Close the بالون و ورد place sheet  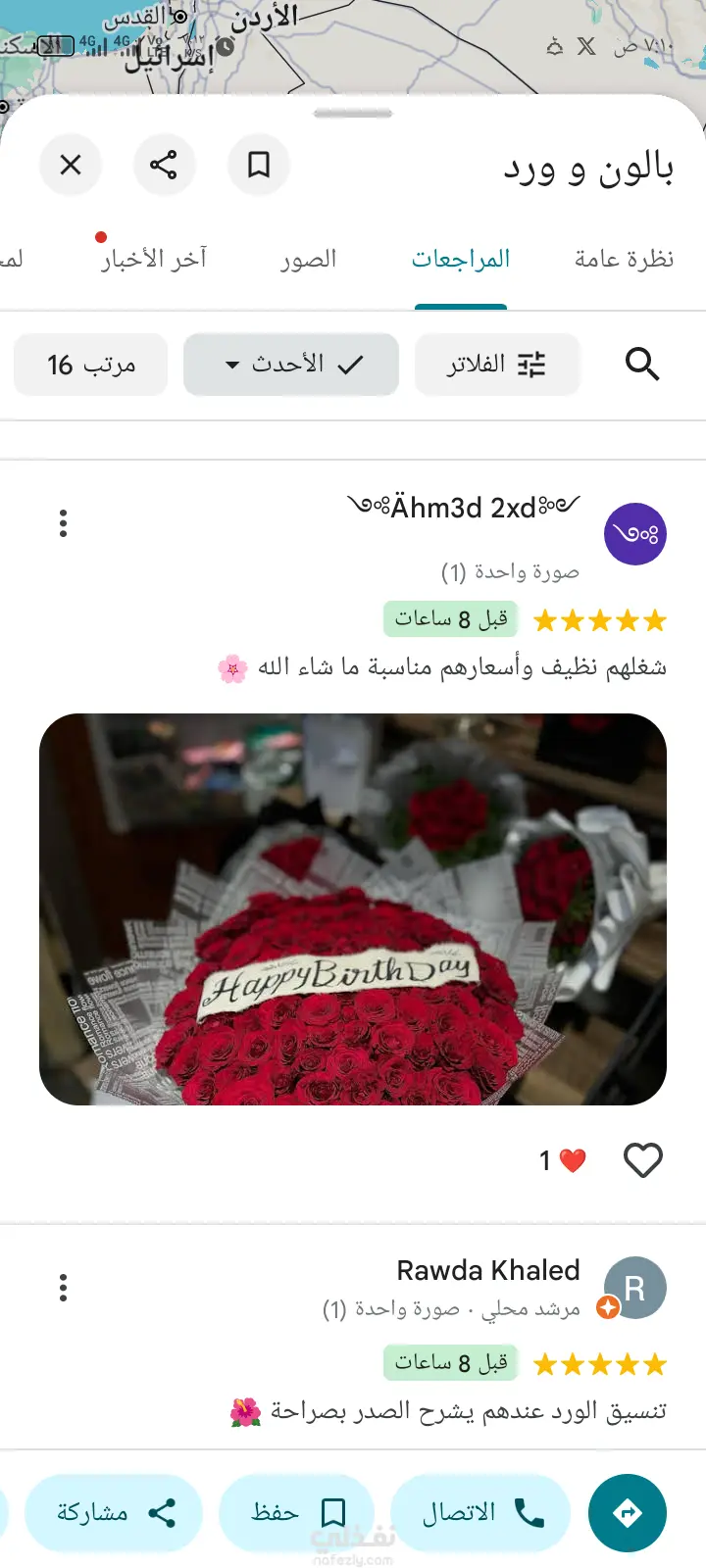pyautogui.click(x=71, y=165)
